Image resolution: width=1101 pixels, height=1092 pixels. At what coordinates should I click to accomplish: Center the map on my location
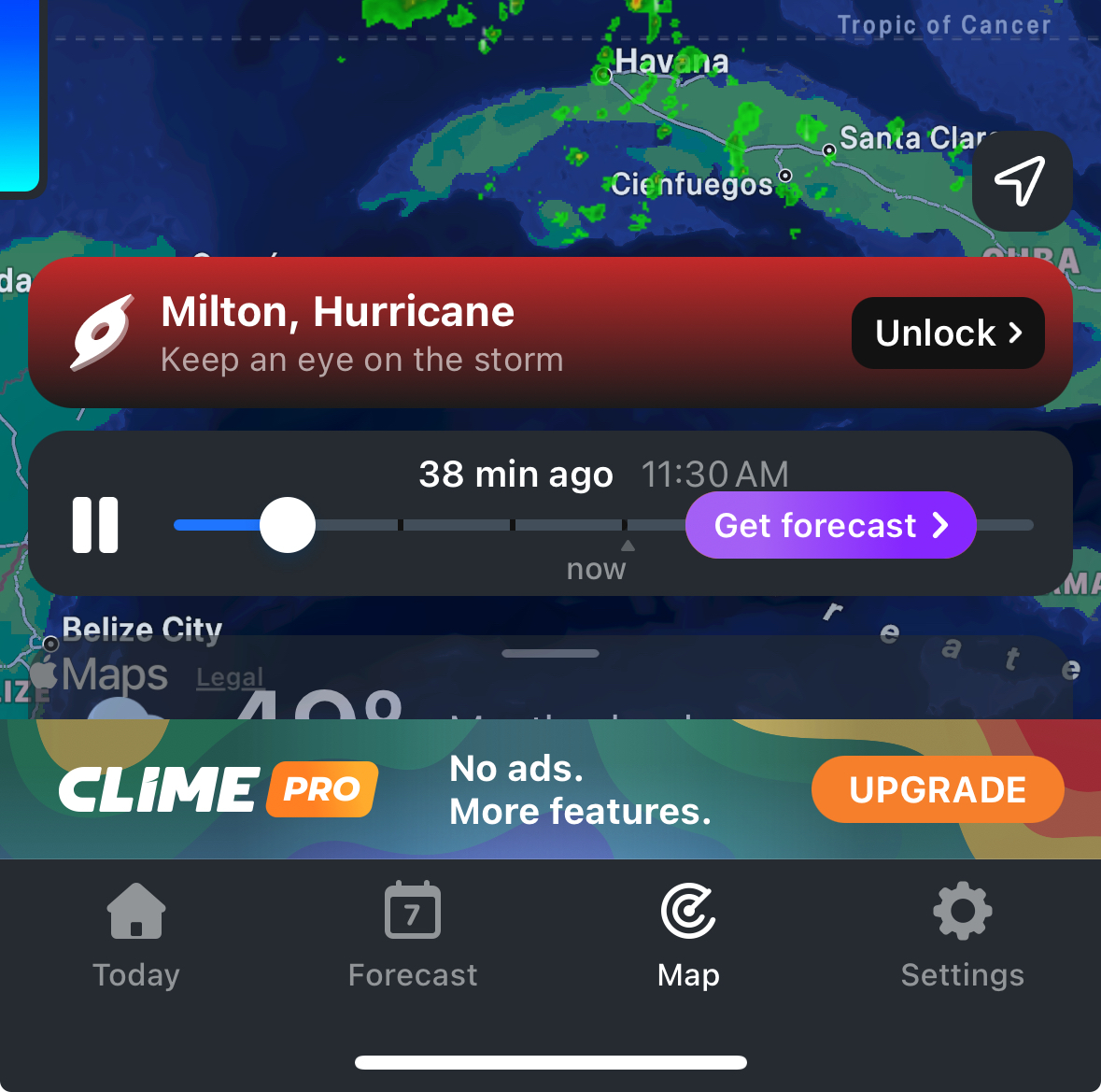point(1022,181)
